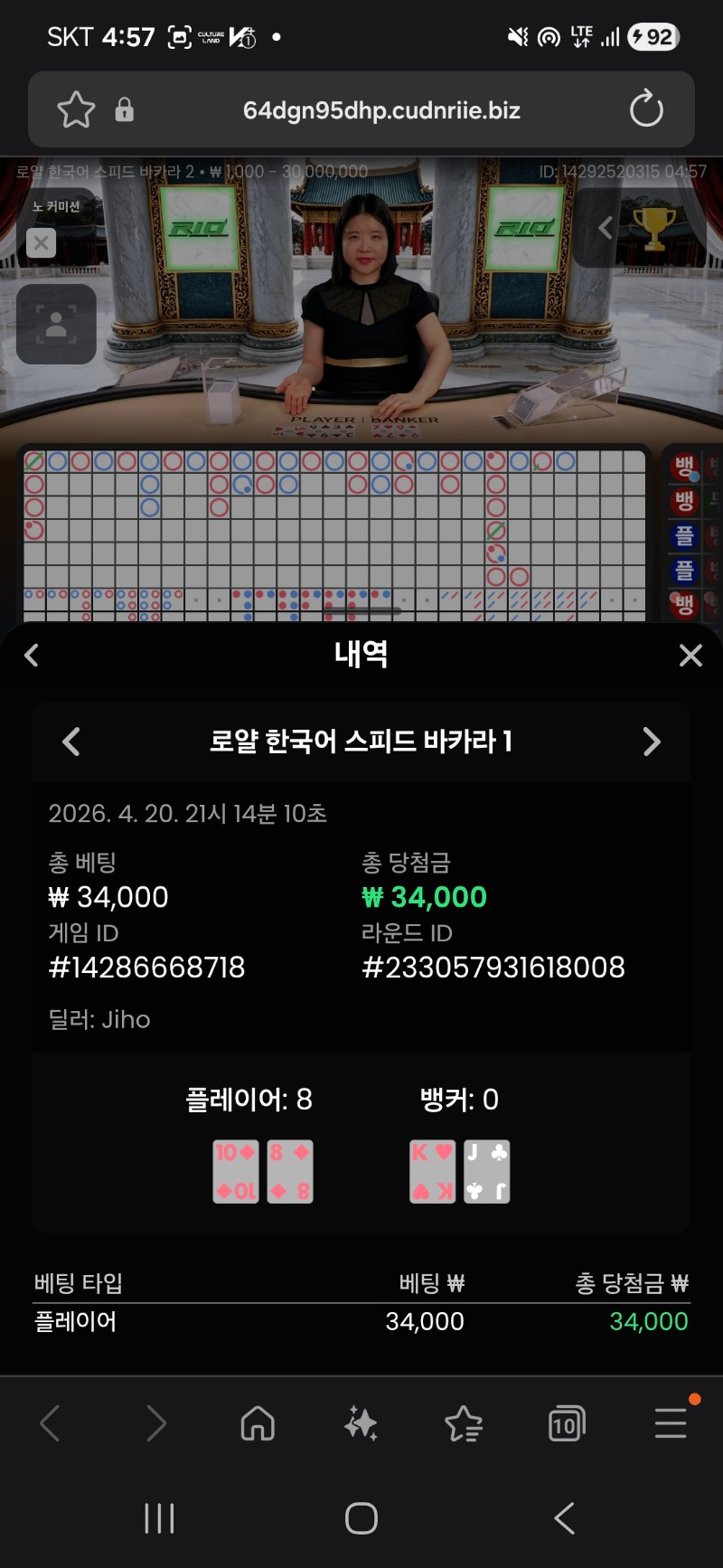Tap the URL address field
Image resolution: width=723 pixels, height=1568 pixels.
[380, 110]
